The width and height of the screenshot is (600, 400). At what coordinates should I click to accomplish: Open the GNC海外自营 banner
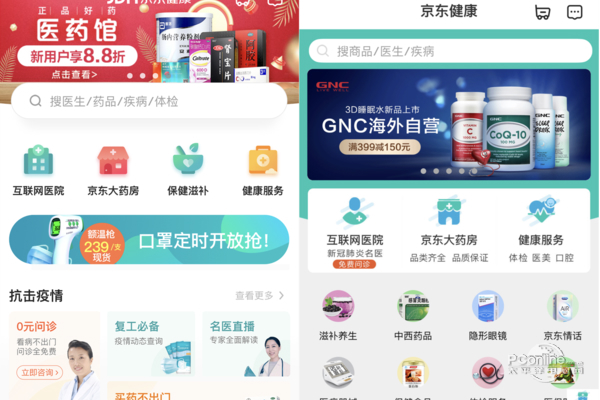pos(449,124)
